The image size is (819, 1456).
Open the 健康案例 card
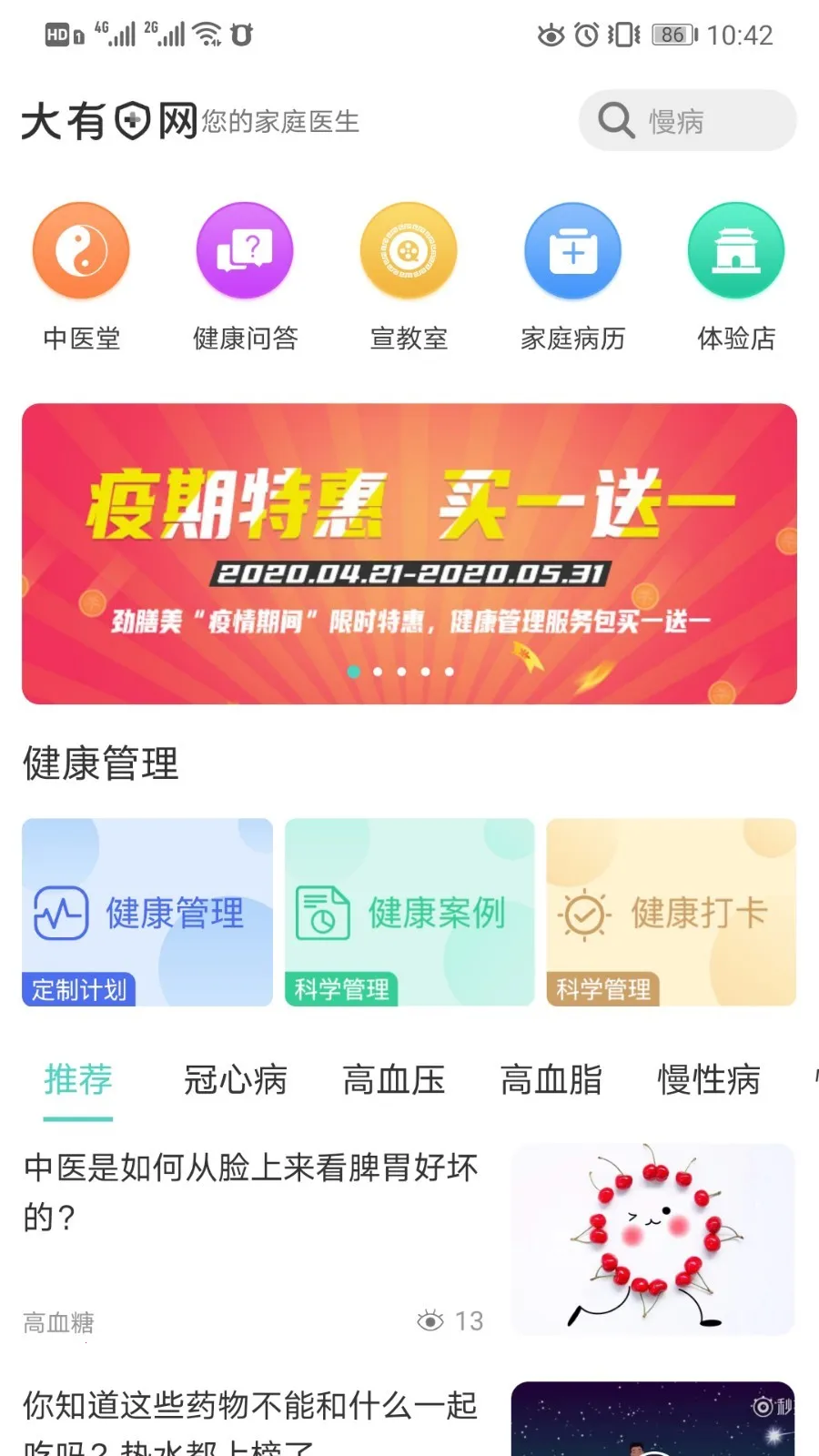click(409, 912)
